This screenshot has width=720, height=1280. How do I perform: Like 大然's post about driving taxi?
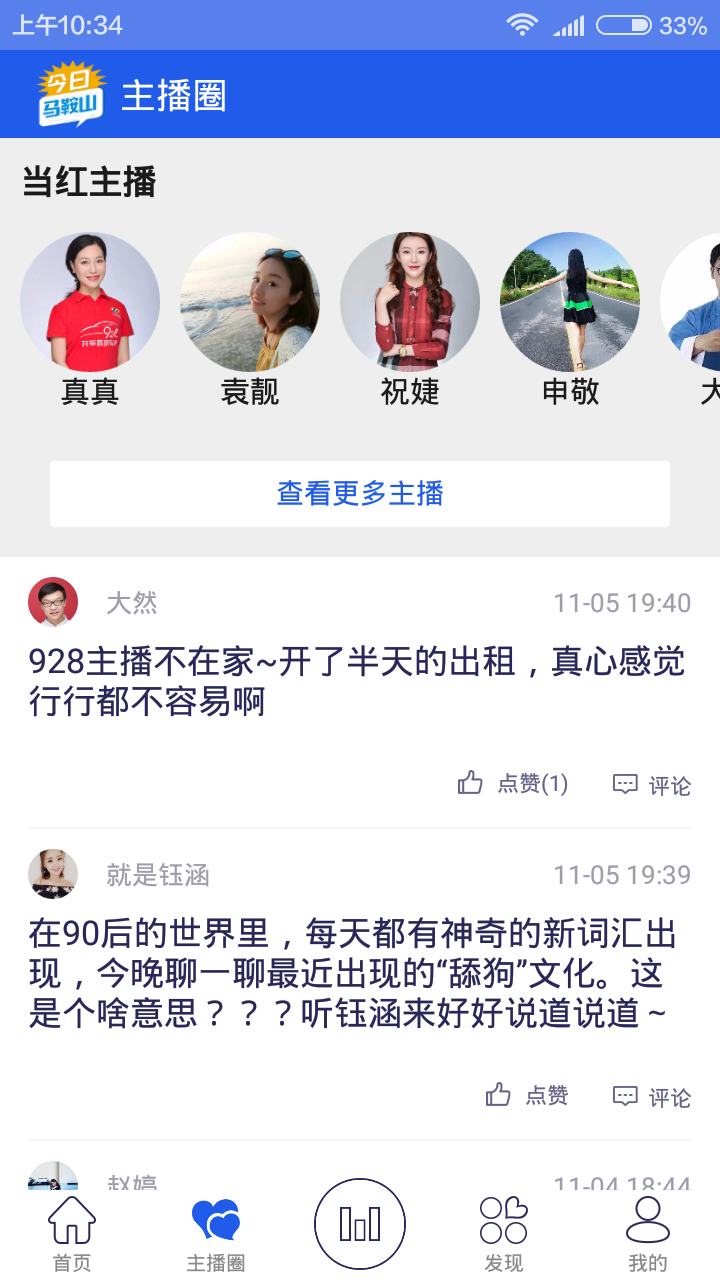pos(513,784)
